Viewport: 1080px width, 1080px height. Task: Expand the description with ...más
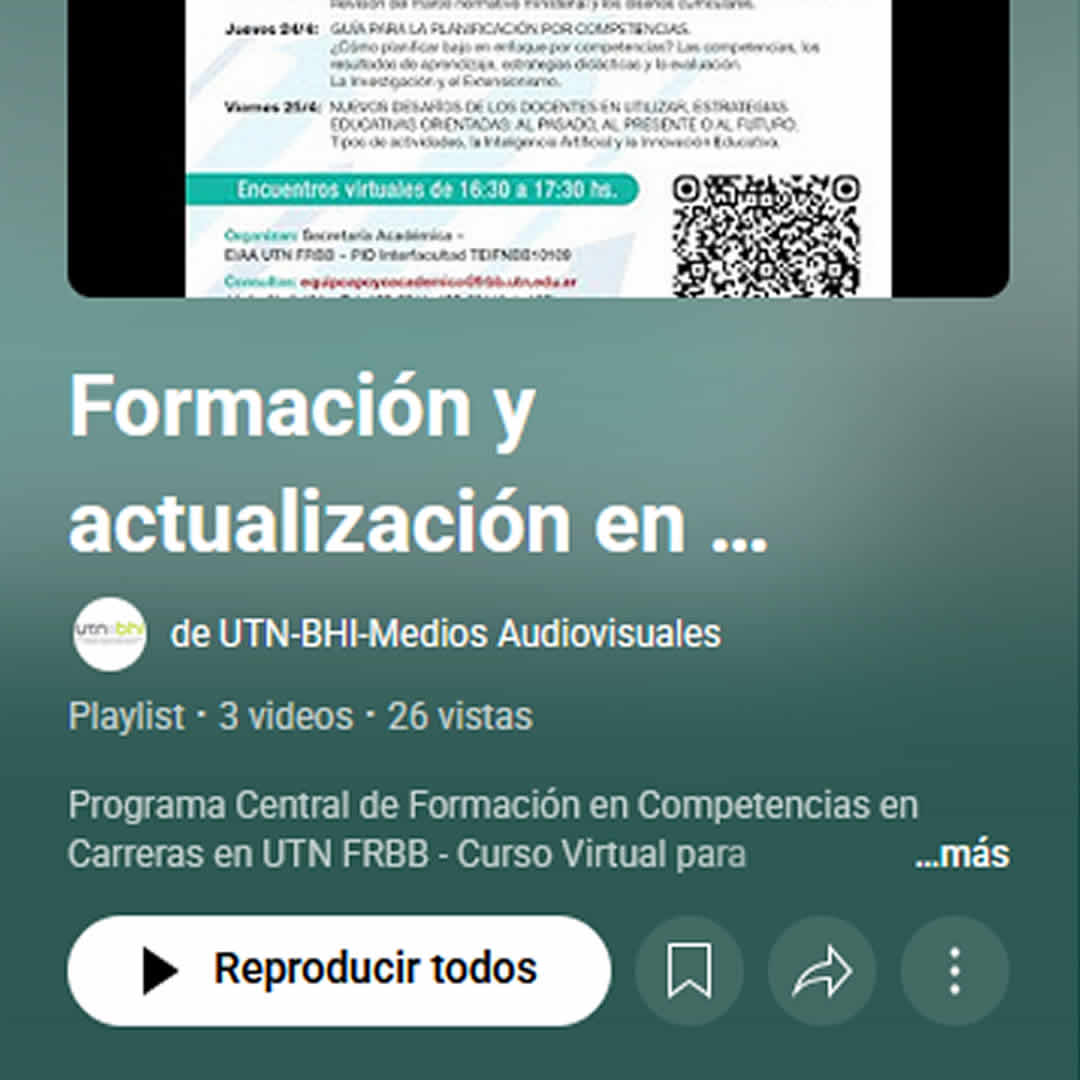click(961, 855)
